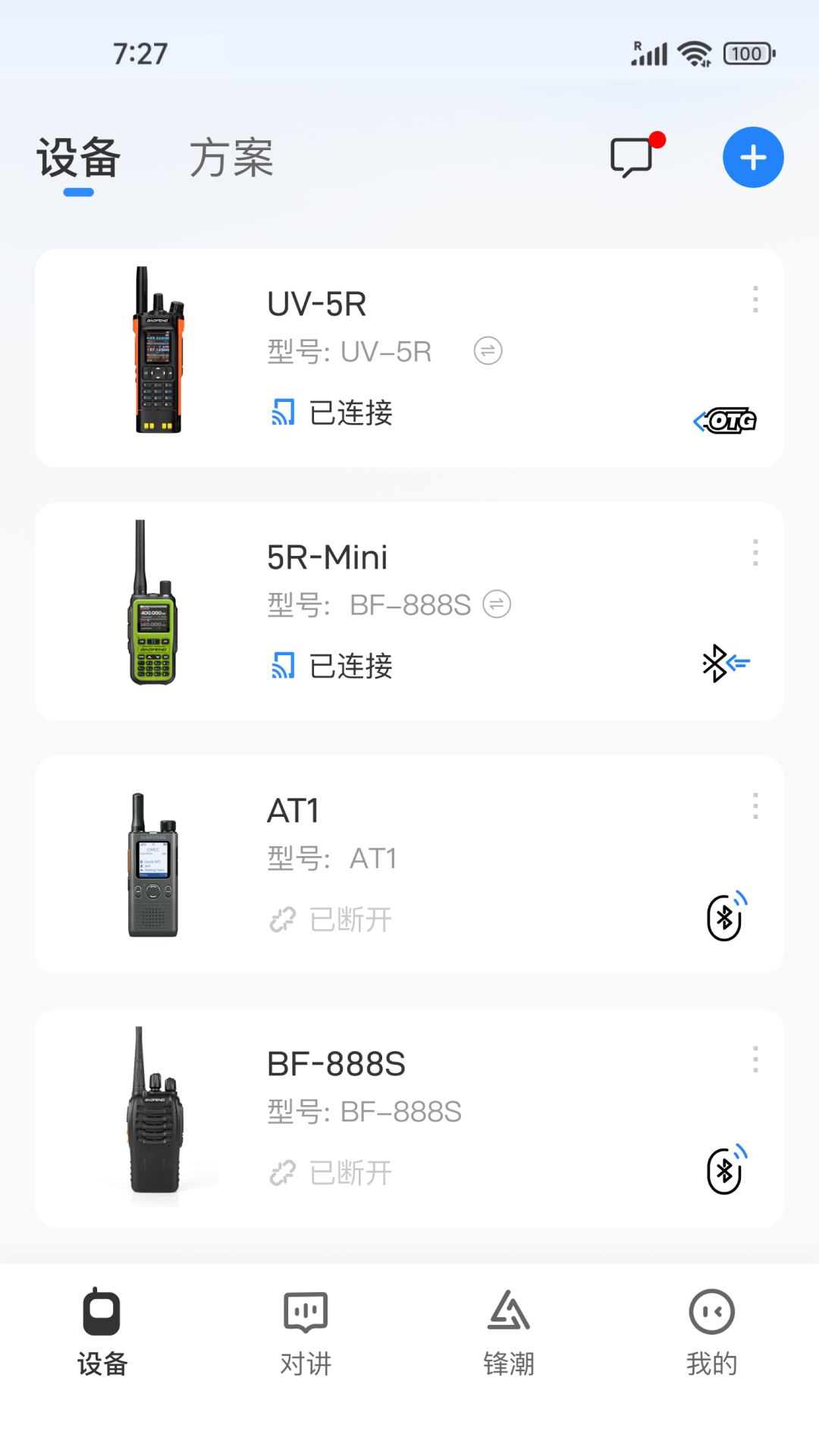
Task: Tap the battery indicator showing 100
Action: [x=748, y=53]
